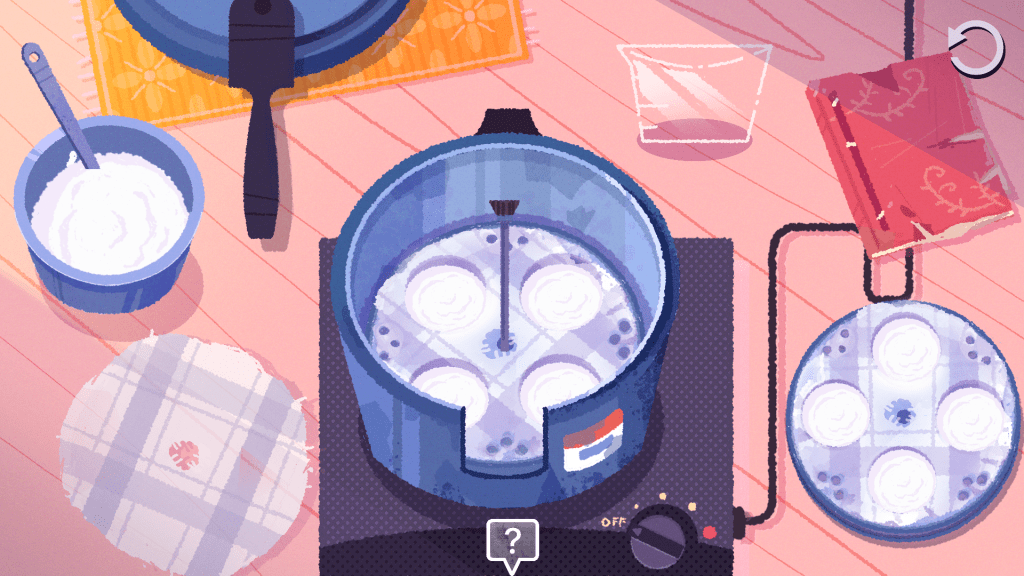The height and width of the screenshot is (576, 1024).
Task: Turn the stove knob from OFF
Action: click(661, 535)
